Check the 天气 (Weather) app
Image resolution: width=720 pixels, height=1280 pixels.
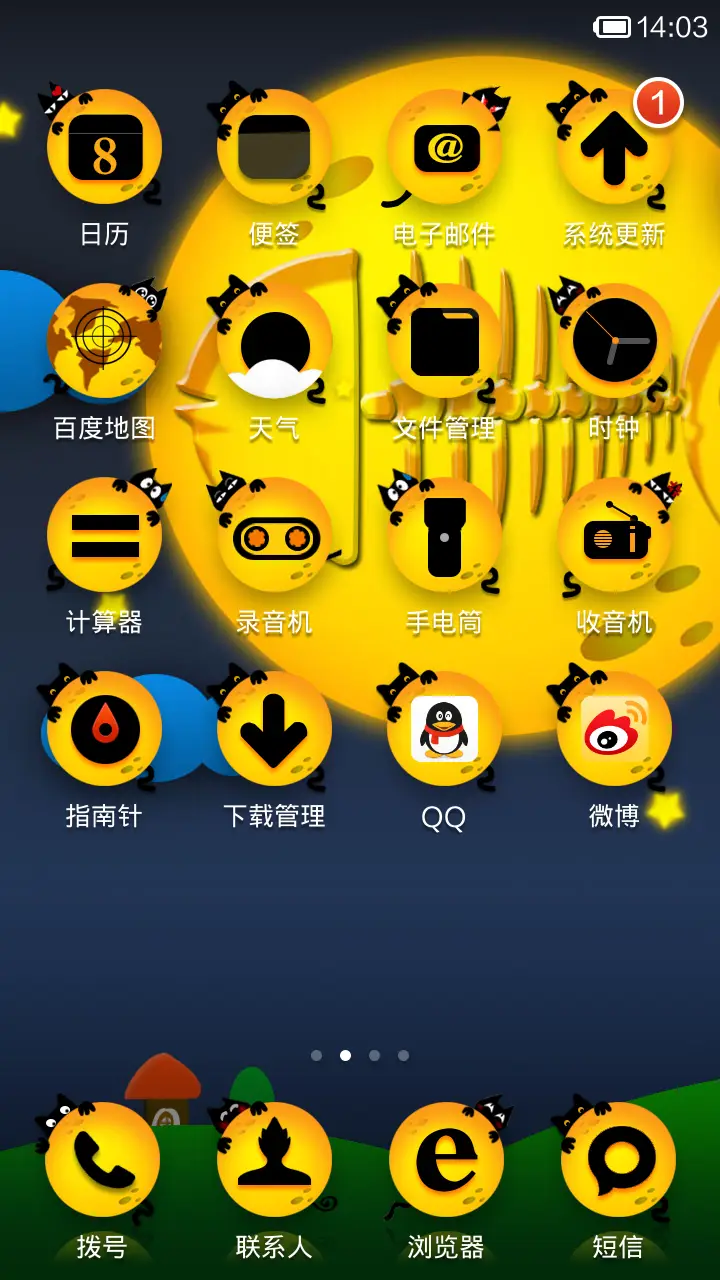click(274, 340)
